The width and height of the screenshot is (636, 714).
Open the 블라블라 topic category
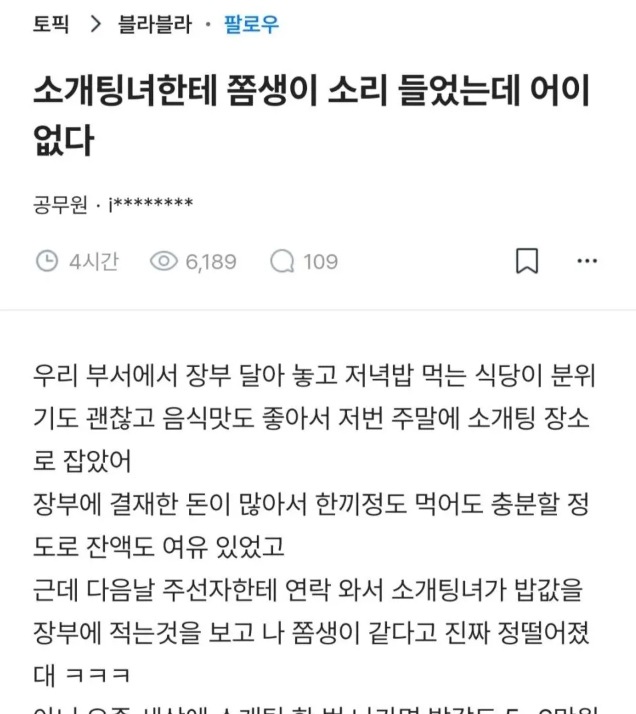click(154, 25)
